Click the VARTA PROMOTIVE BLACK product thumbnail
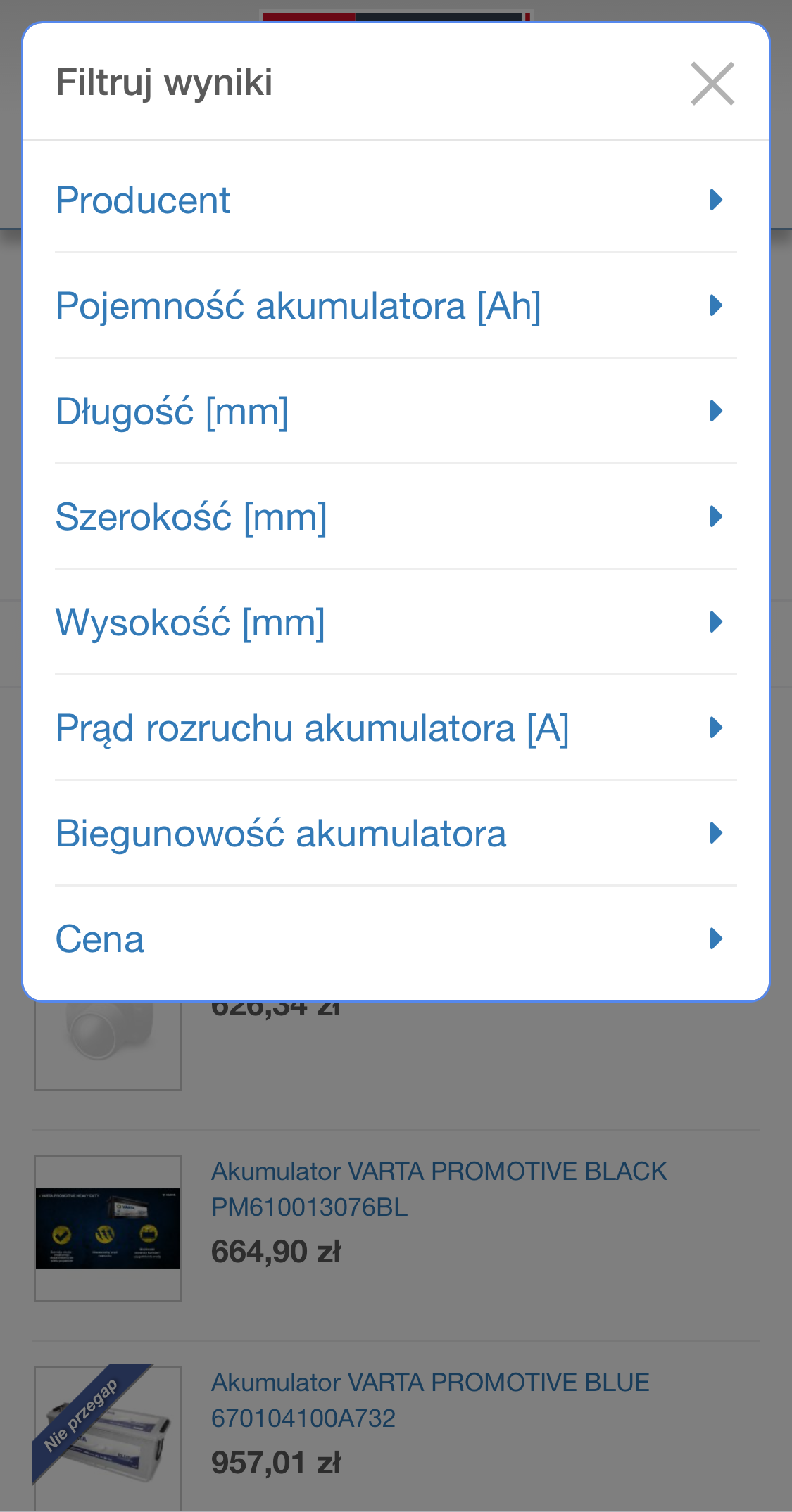The image size is (792, 1512). 107,1228
